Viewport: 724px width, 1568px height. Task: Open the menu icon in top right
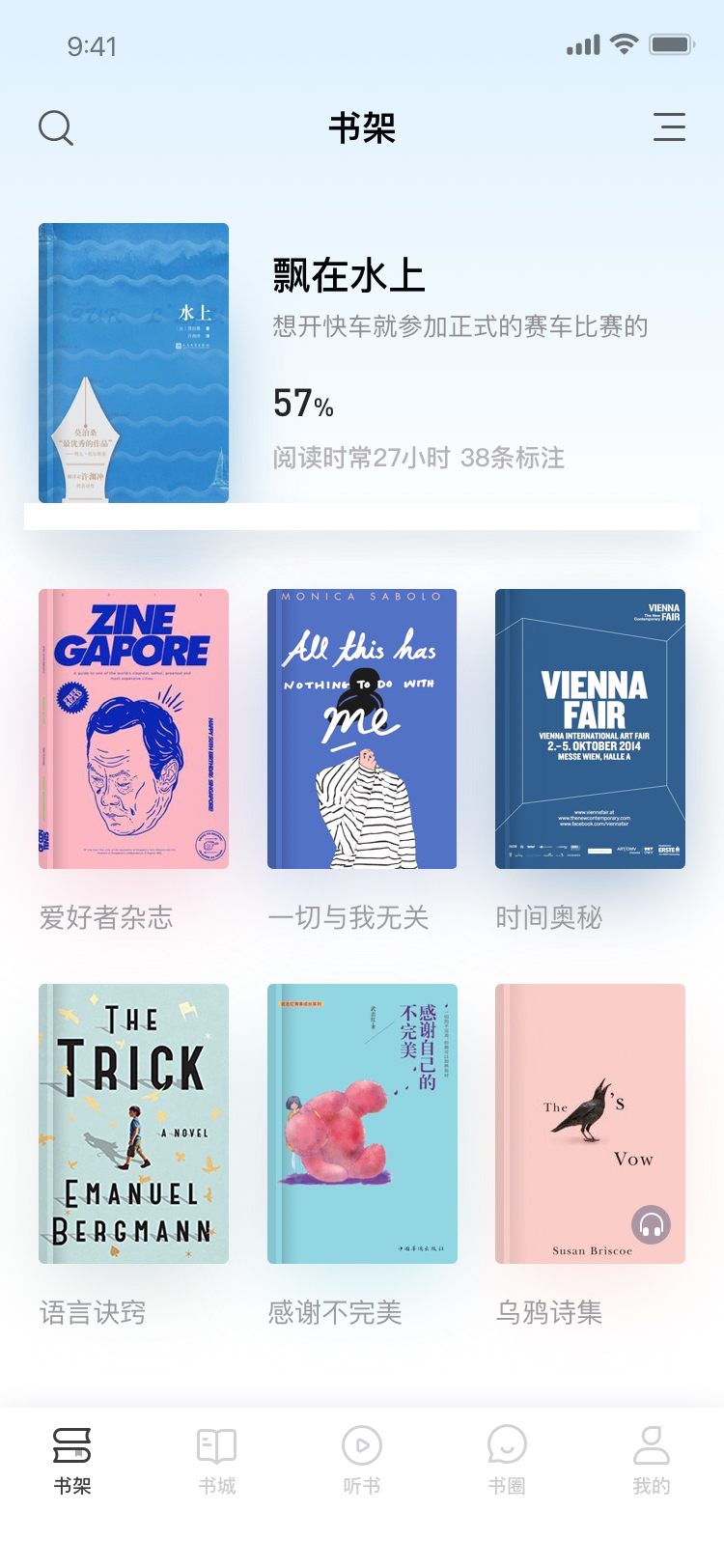point(669,127)
